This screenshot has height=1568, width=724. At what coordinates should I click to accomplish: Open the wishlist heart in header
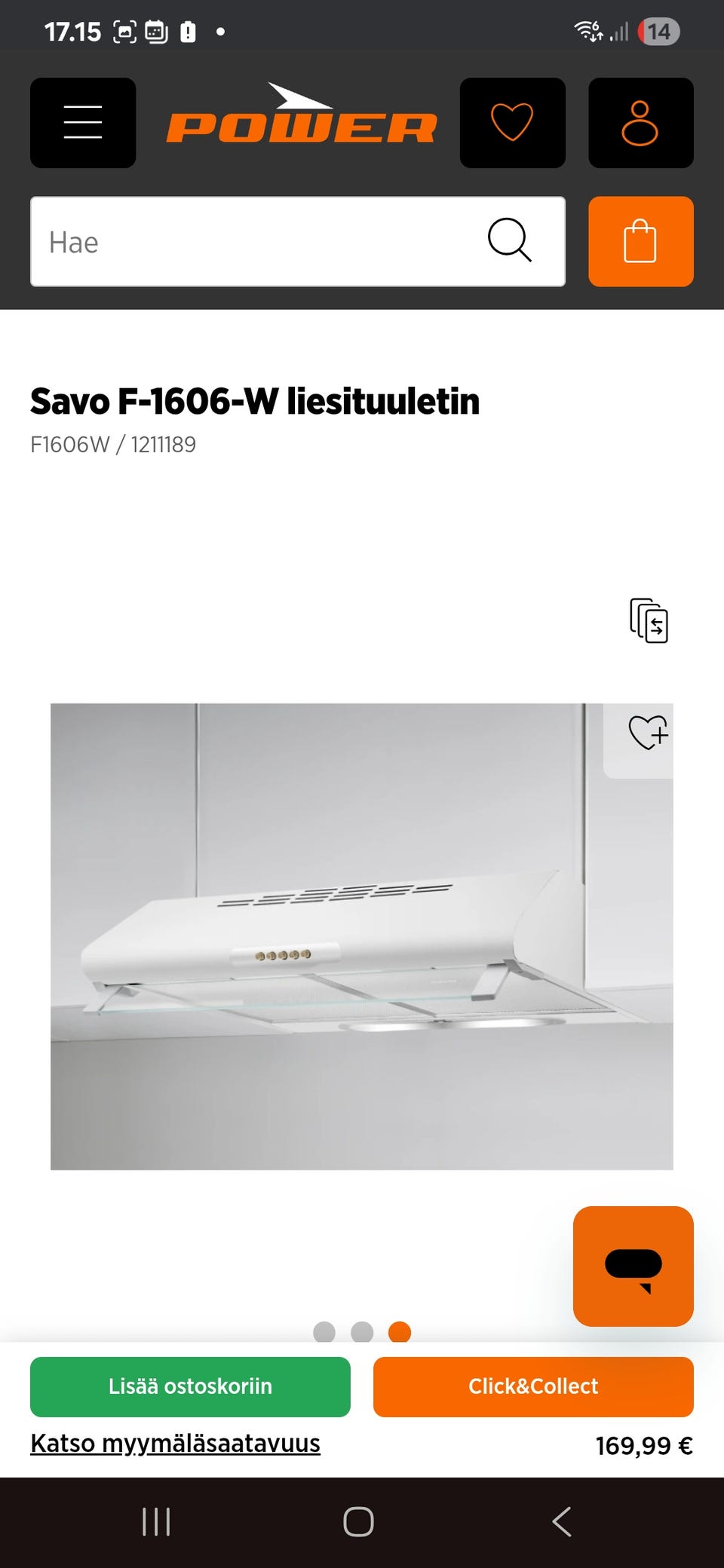(x=512, y=123)
